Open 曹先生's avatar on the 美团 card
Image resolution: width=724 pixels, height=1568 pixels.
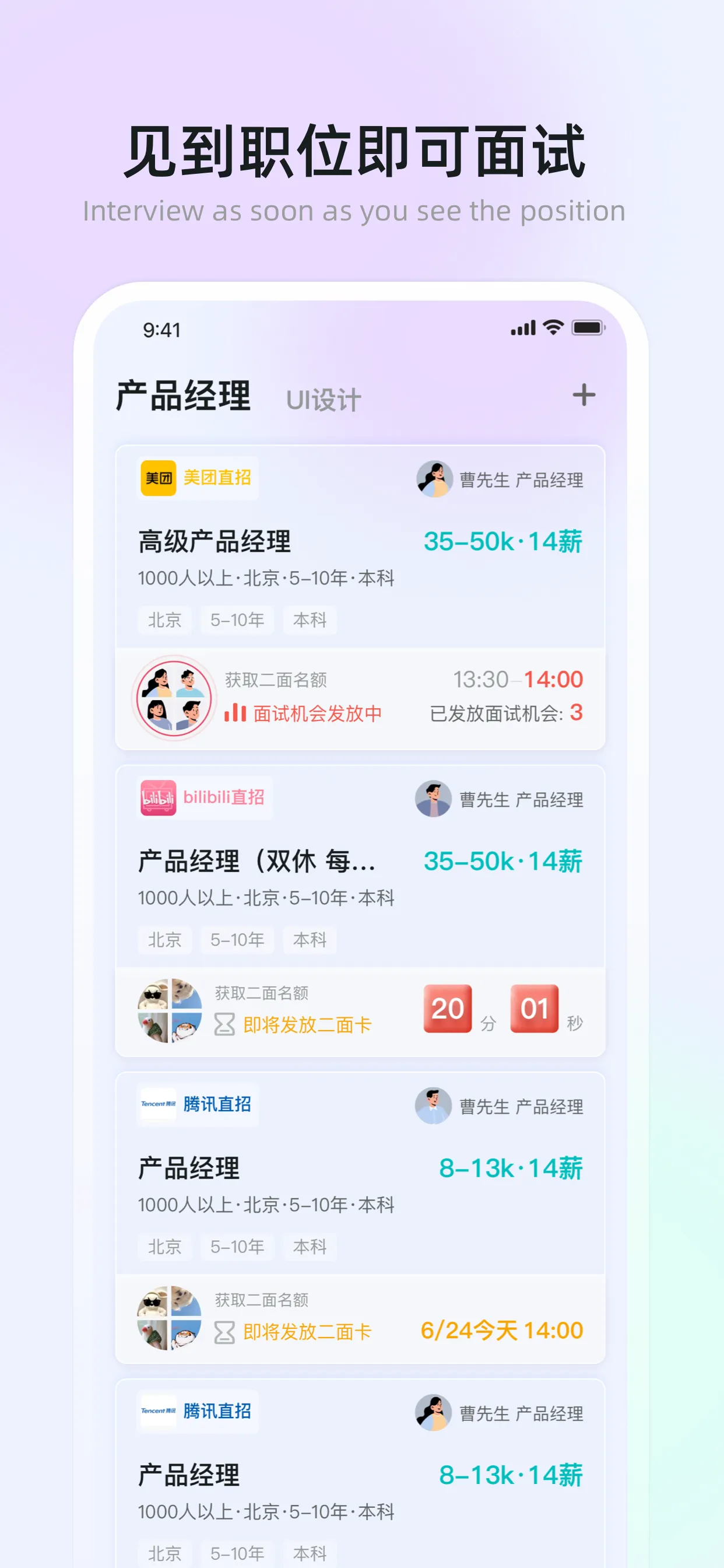pyautogui.click(x=433, y=479)
